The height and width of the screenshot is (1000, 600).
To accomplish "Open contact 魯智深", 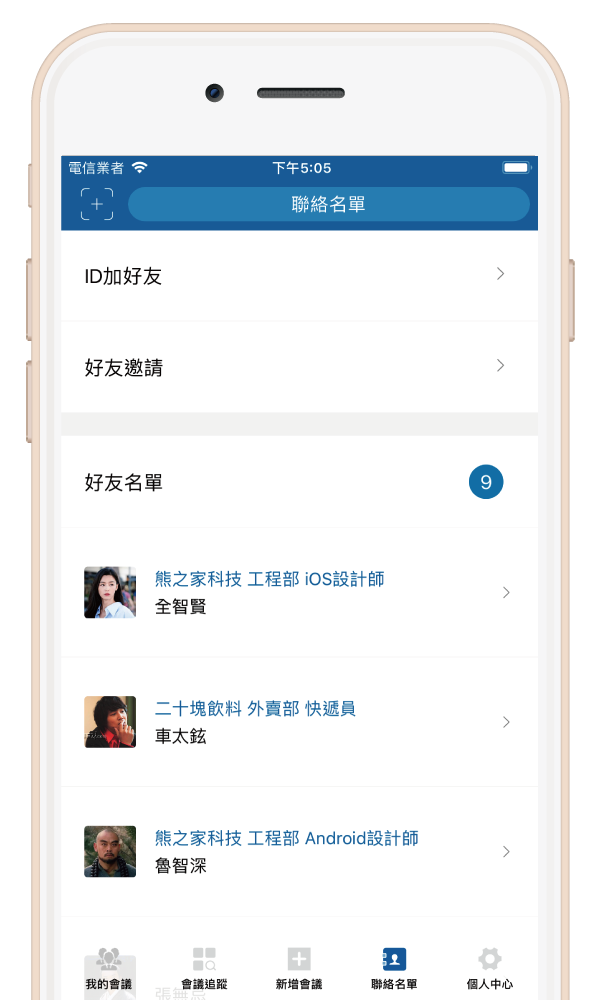I will 299,851.
